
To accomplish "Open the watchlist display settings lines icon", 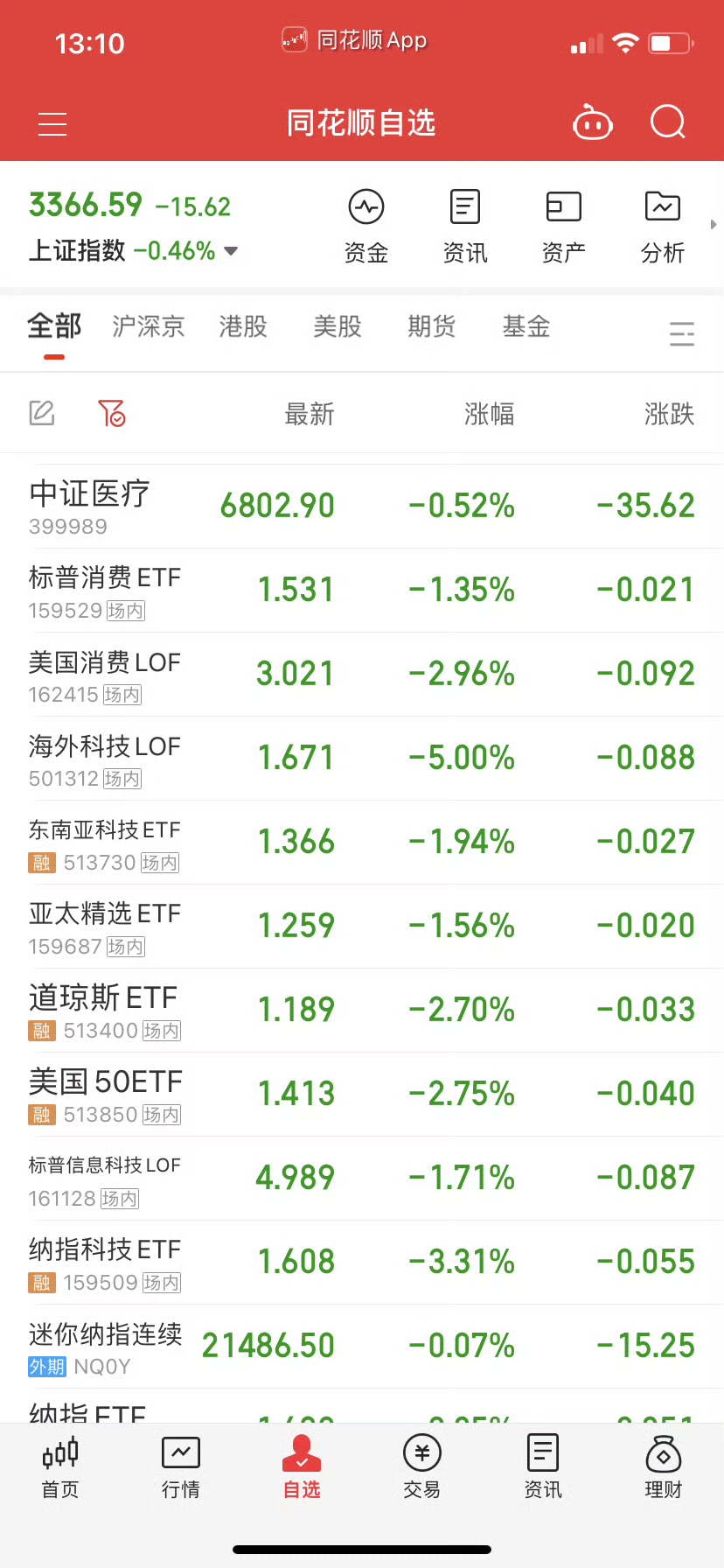I will tap(682, 333).
